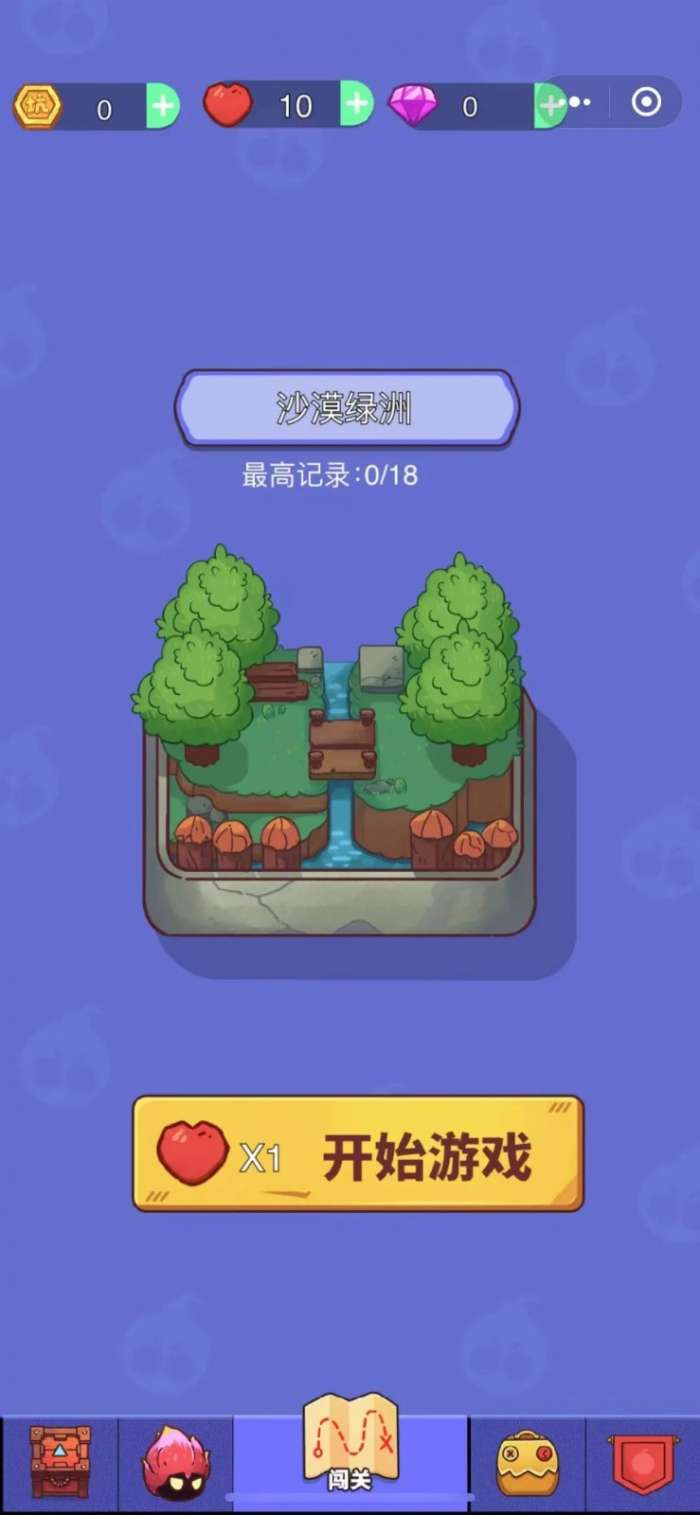The width and height of the screenshot is (700, 1515).
Task: Add more gold coins with the plus button
Action: coord(163,106)
